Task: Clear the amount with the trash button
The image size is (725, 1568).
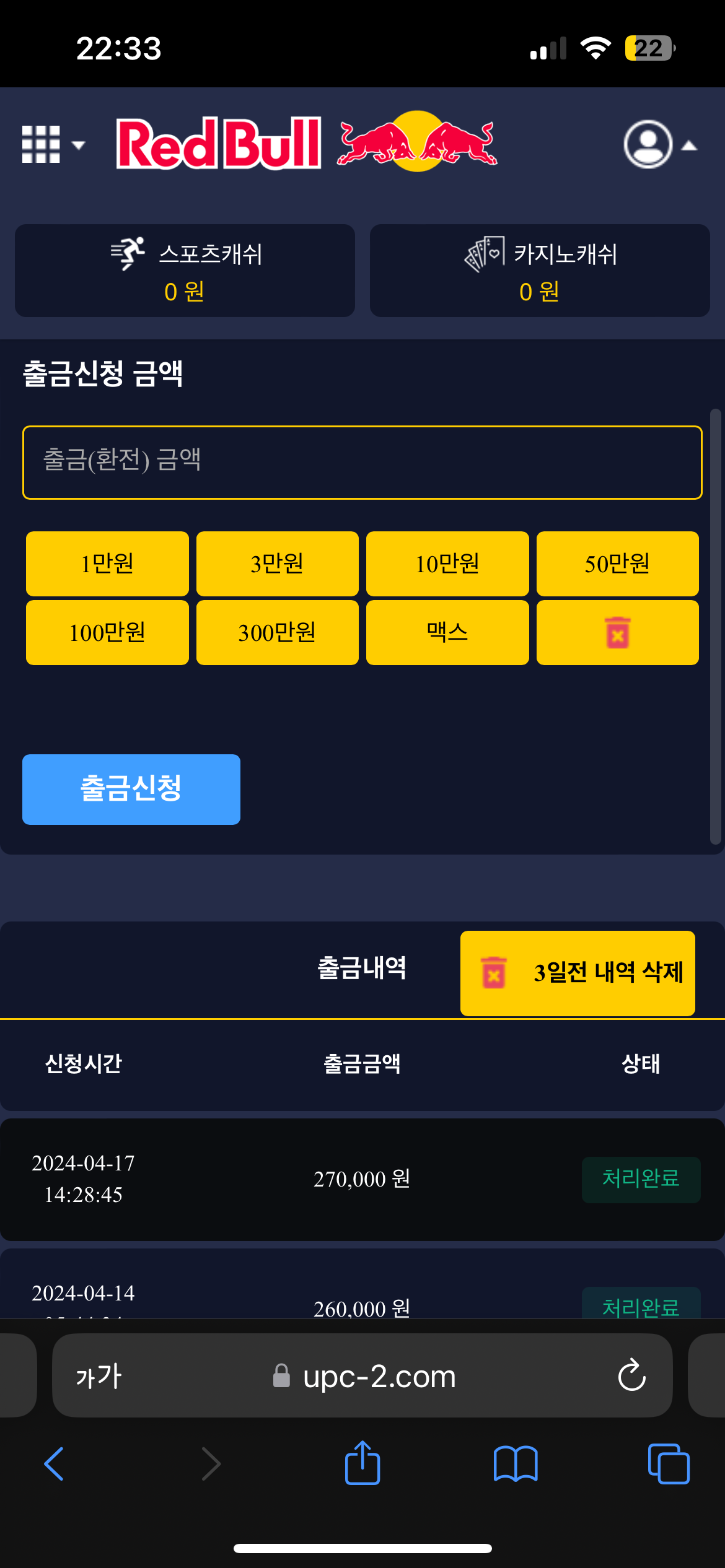Action: [x=617, y=632]
